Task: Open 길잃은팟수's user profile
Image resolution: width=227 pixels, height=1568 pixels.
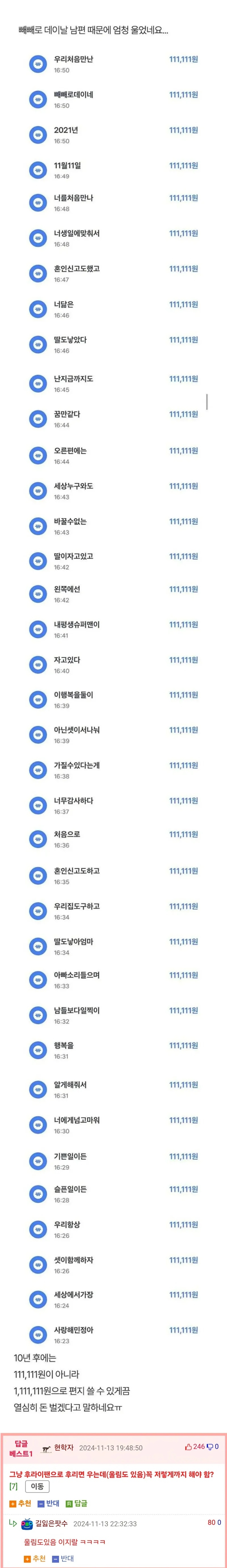Action: (x=51, y=1523)
